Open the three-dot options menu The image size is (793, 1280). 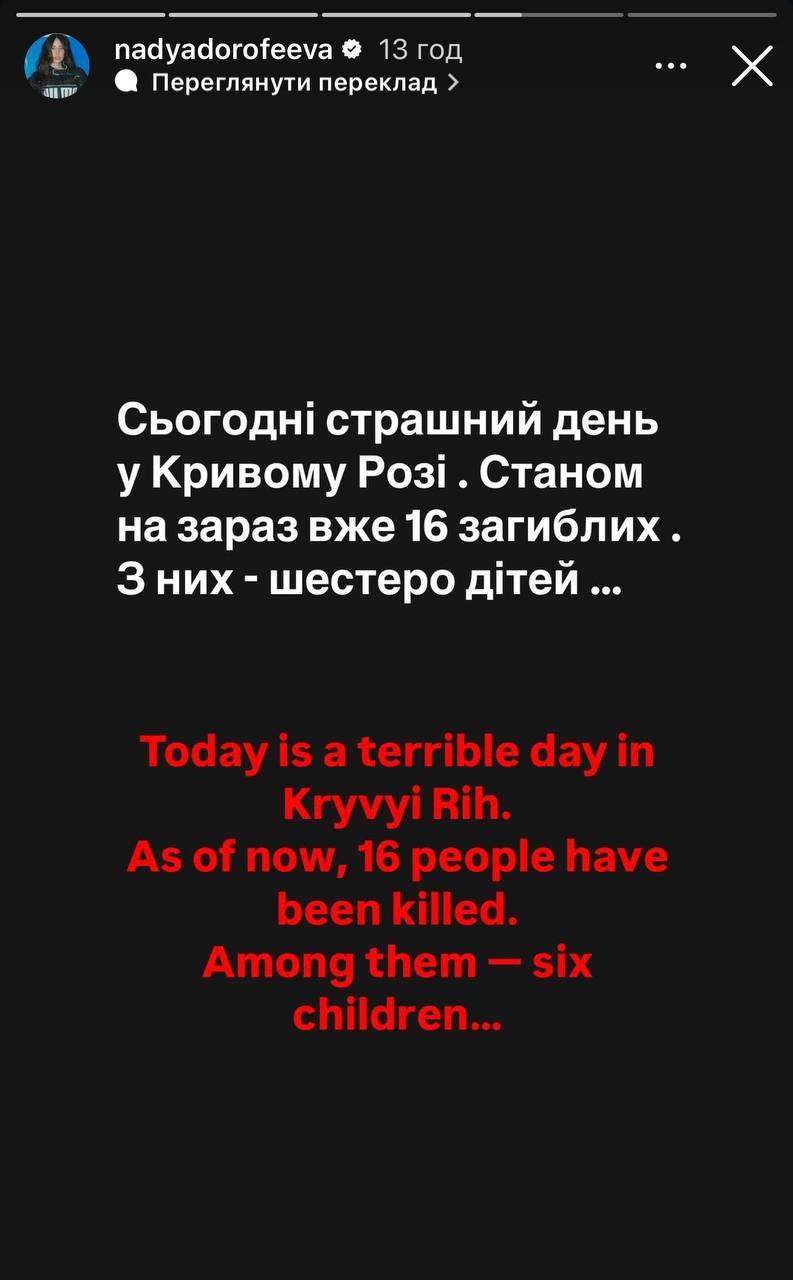coord(671,66)
